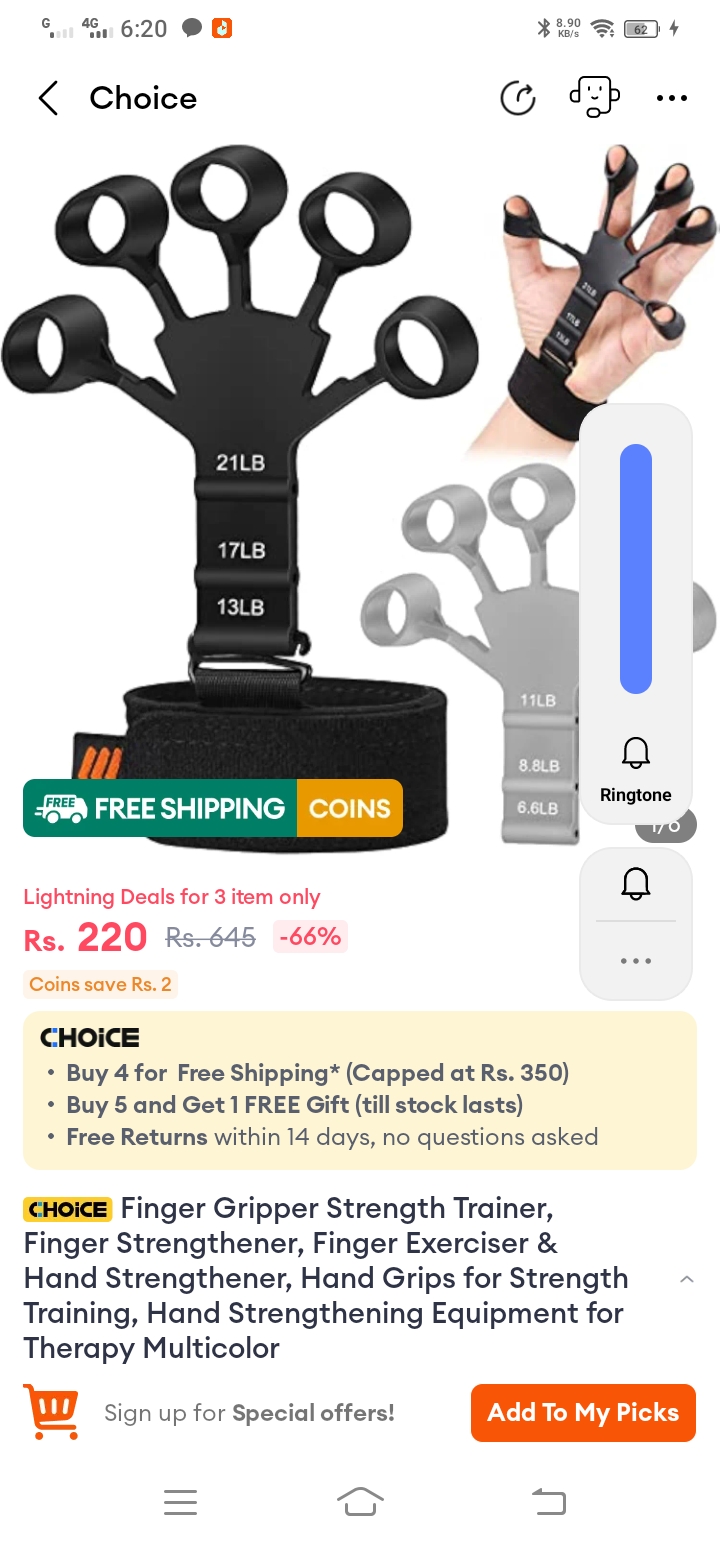Image resolution: width=720 pixels, height=1544 pixels.
Task: Tap the Ringtone volume slider
Action: pos(636,570)
